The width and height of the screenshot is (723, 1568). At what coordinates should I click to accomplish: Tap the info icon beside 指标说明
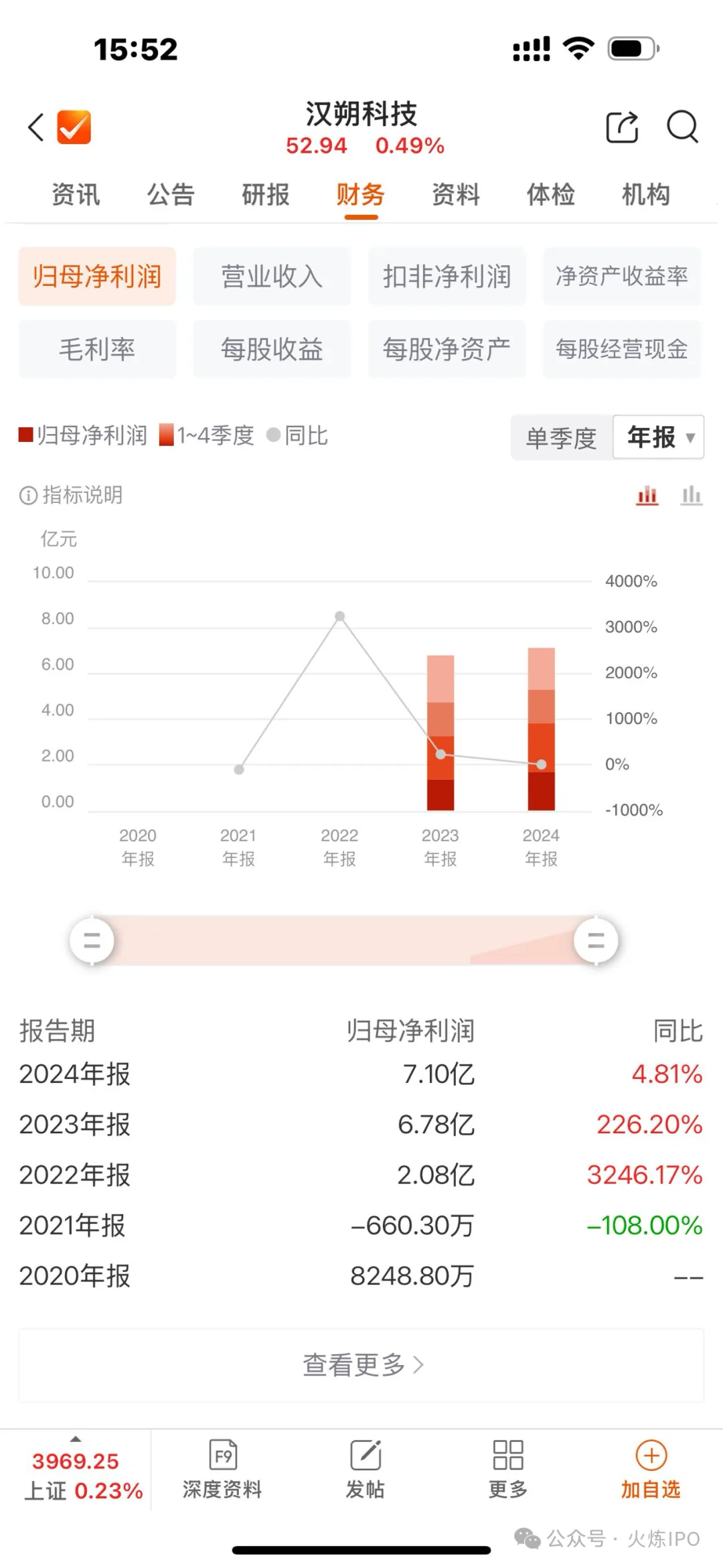pos(27,496)
